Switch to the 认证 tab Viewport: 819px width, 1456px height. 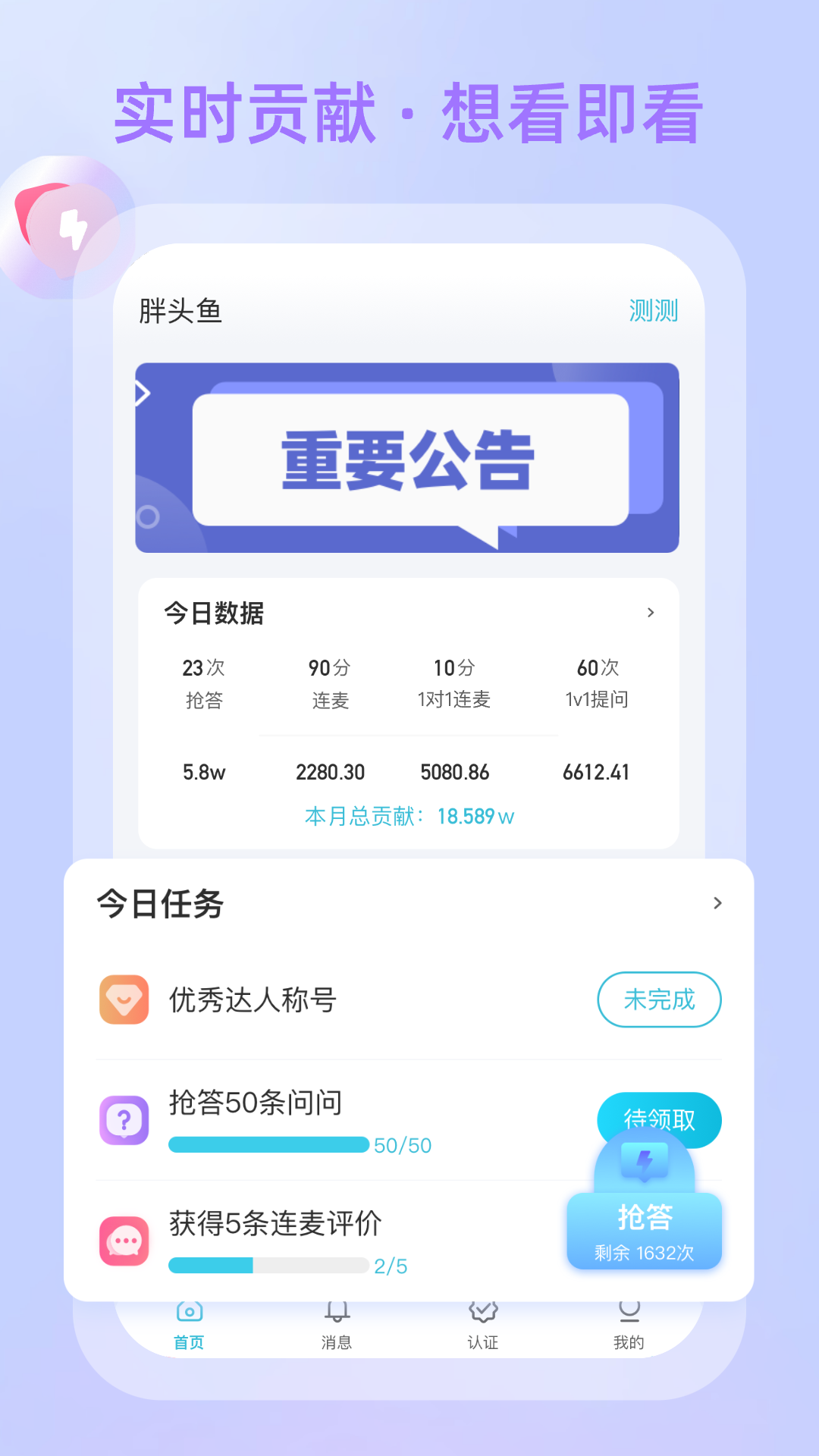[482, 1323]
